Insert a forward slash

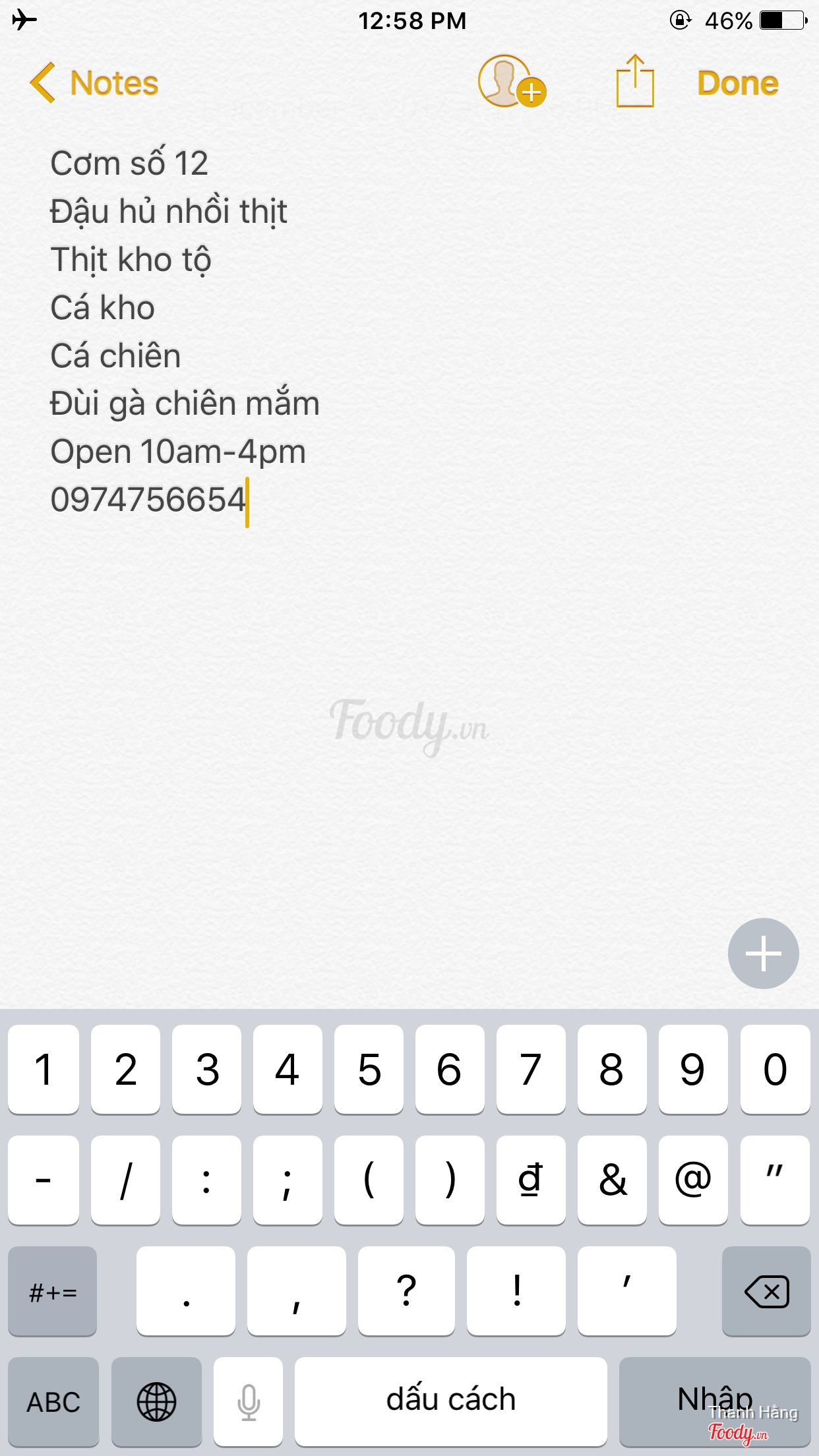(125, 1180)
